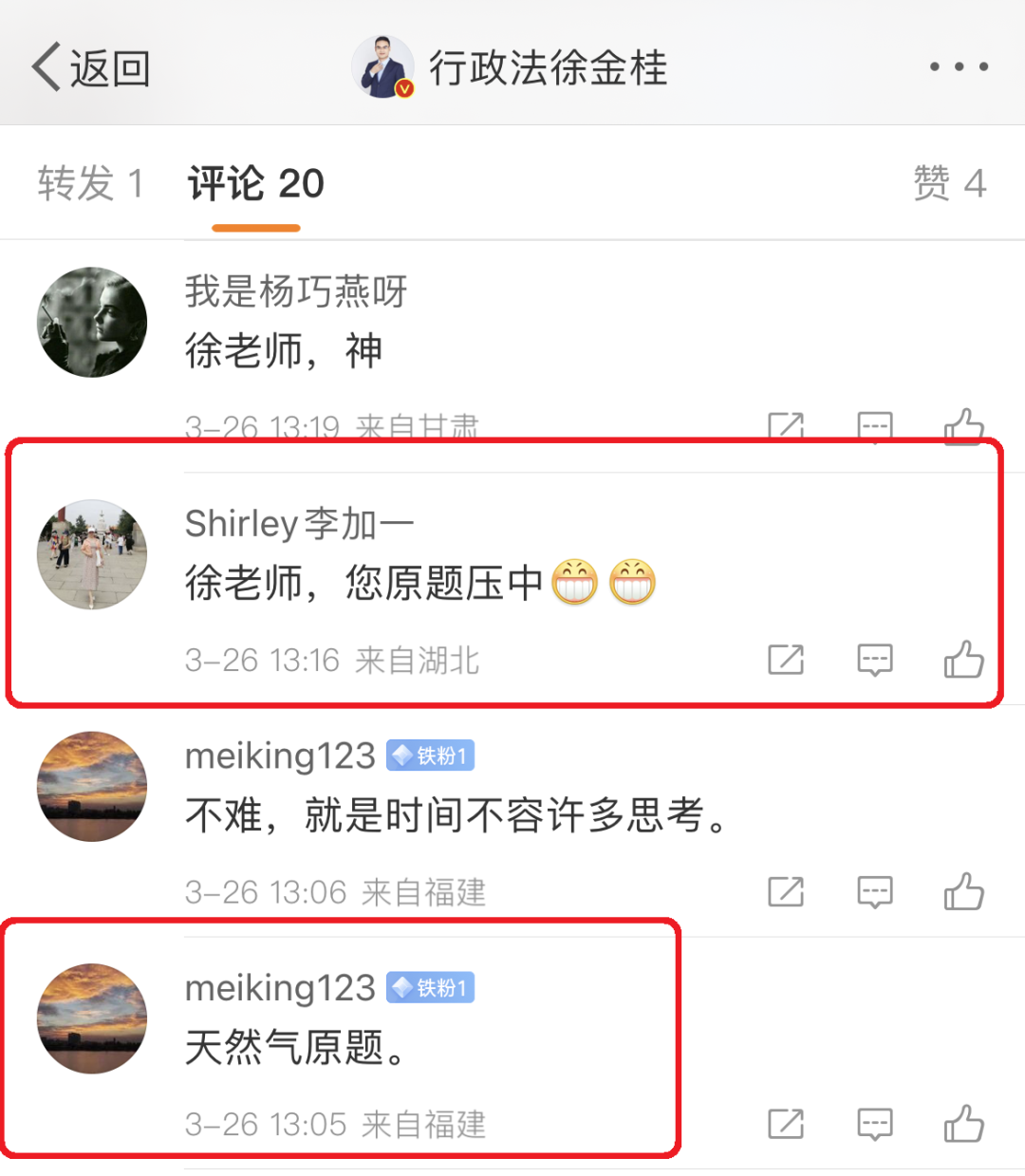Reply to Shirley李加一's comment
Image resolution: width=1025 pixels, height=1176 pixels.
874,659
